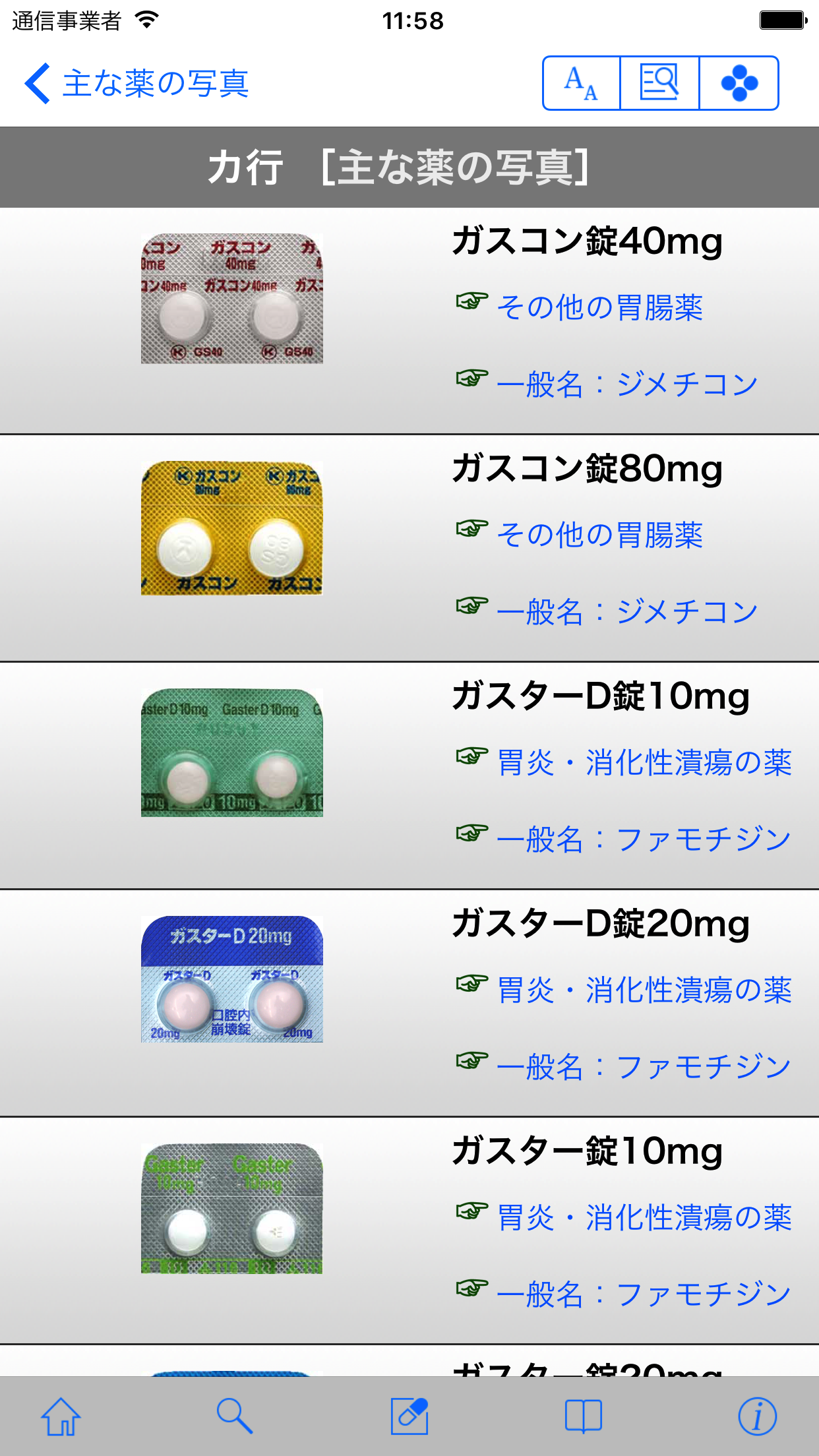819x1456 pixels.
Task: Open 胃炎・消化性潰瘍の薬 under ガスター錠10mg
Action: 643,1217
